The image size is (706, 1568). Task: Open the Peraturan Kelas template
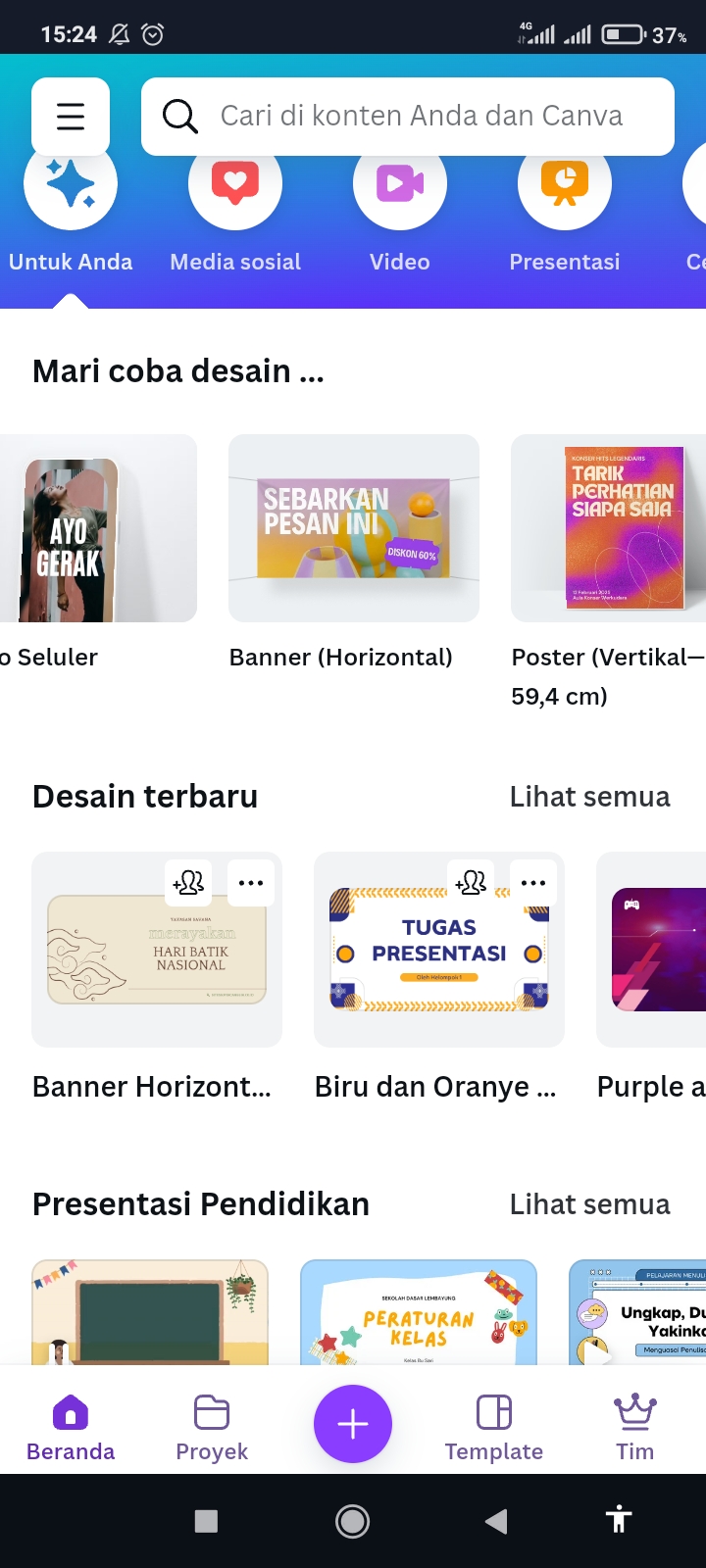click(419, 1313)
